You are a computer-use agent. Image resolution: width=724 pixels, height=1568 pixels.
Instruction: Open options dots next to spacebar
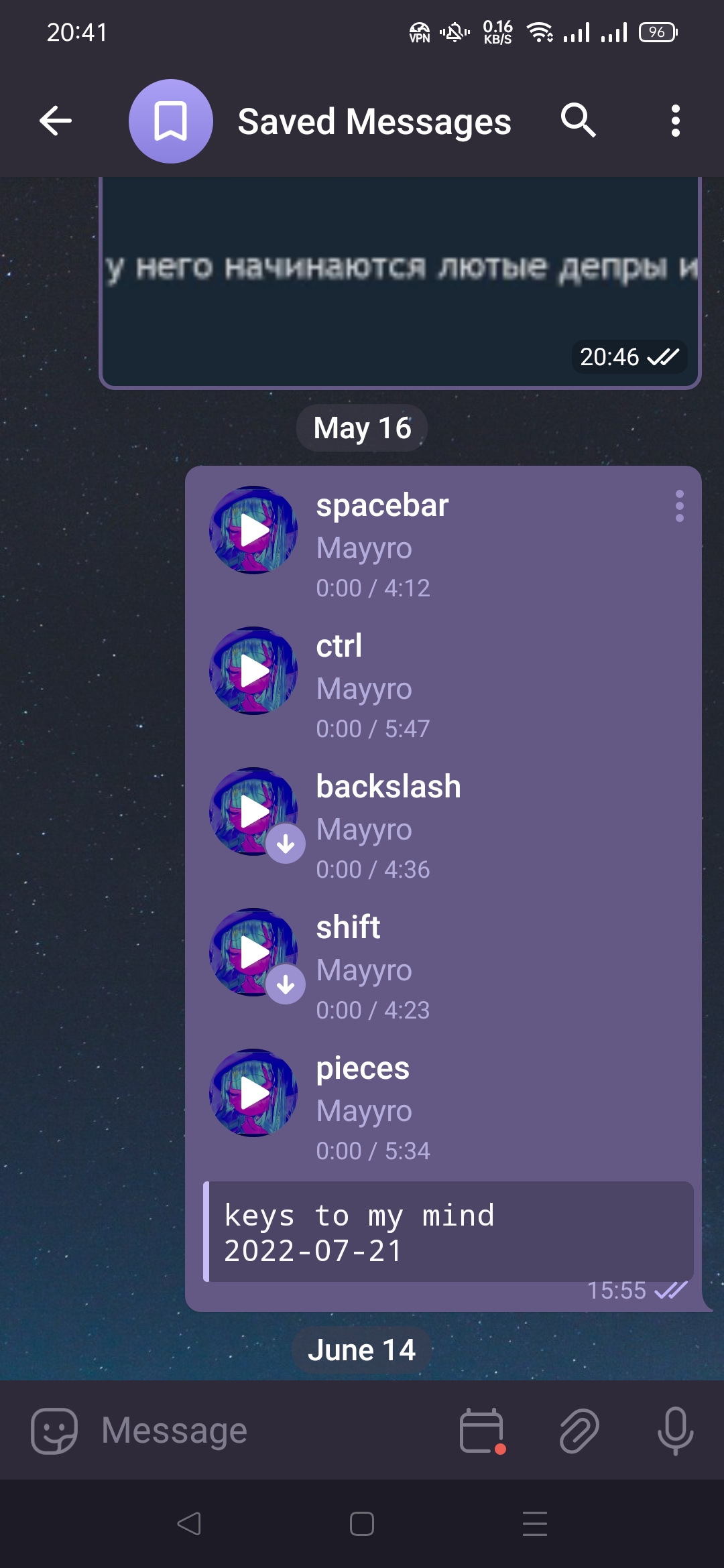point(680,506)
